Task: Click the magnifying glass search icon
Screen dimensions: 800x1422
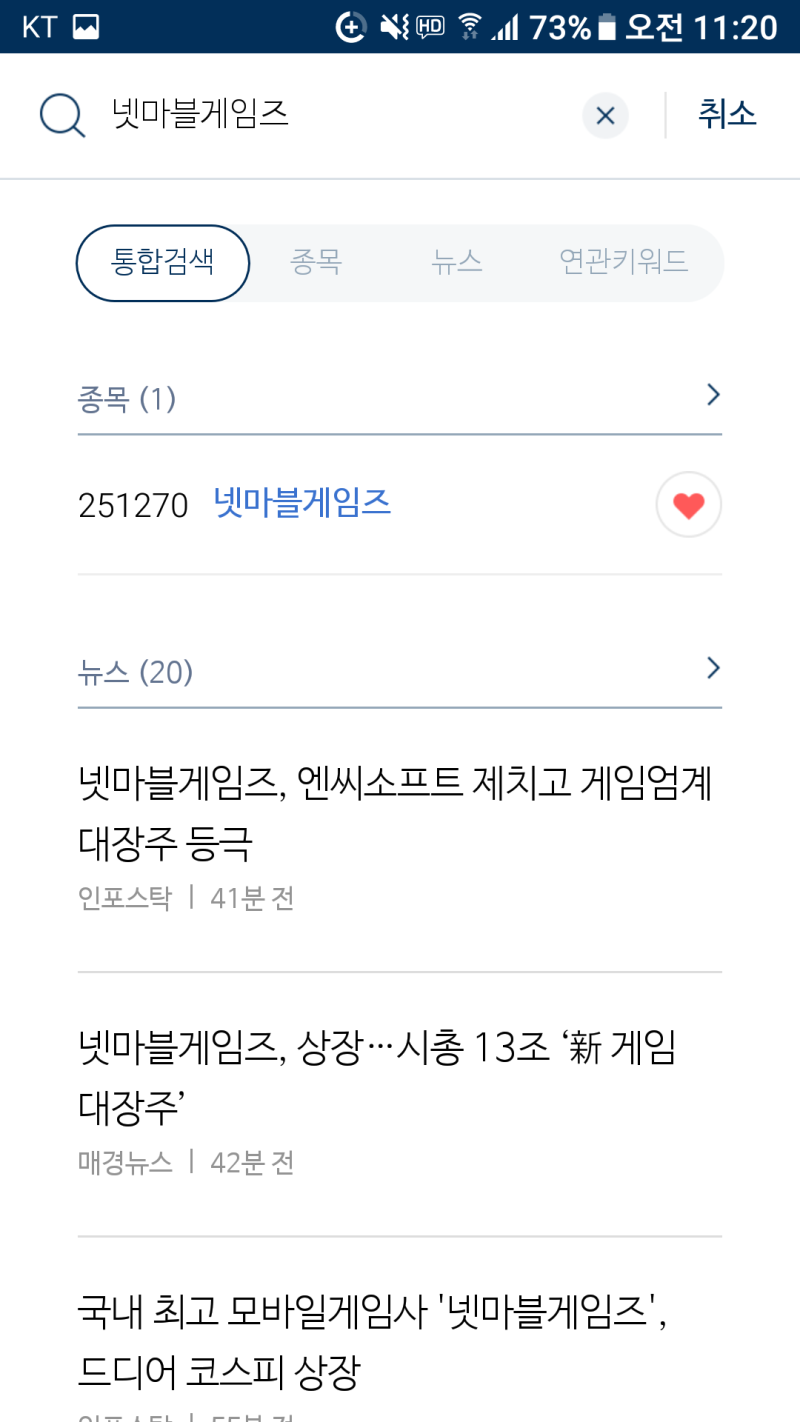Action: click(x=62, y=115)
